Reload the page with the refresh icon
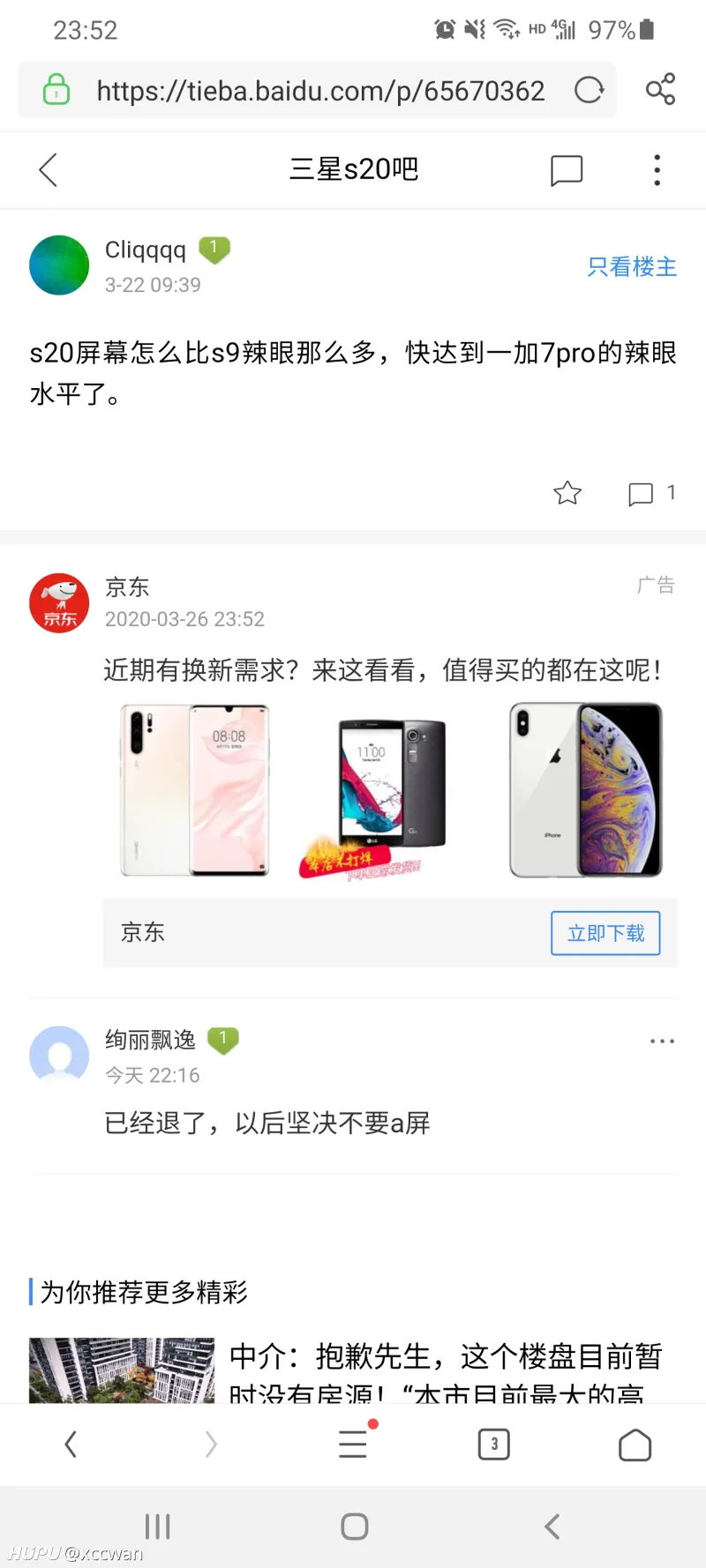Image resolution: width=706 pixels, height=1568 pixels. pyautogui.click(x=589, y=90)
